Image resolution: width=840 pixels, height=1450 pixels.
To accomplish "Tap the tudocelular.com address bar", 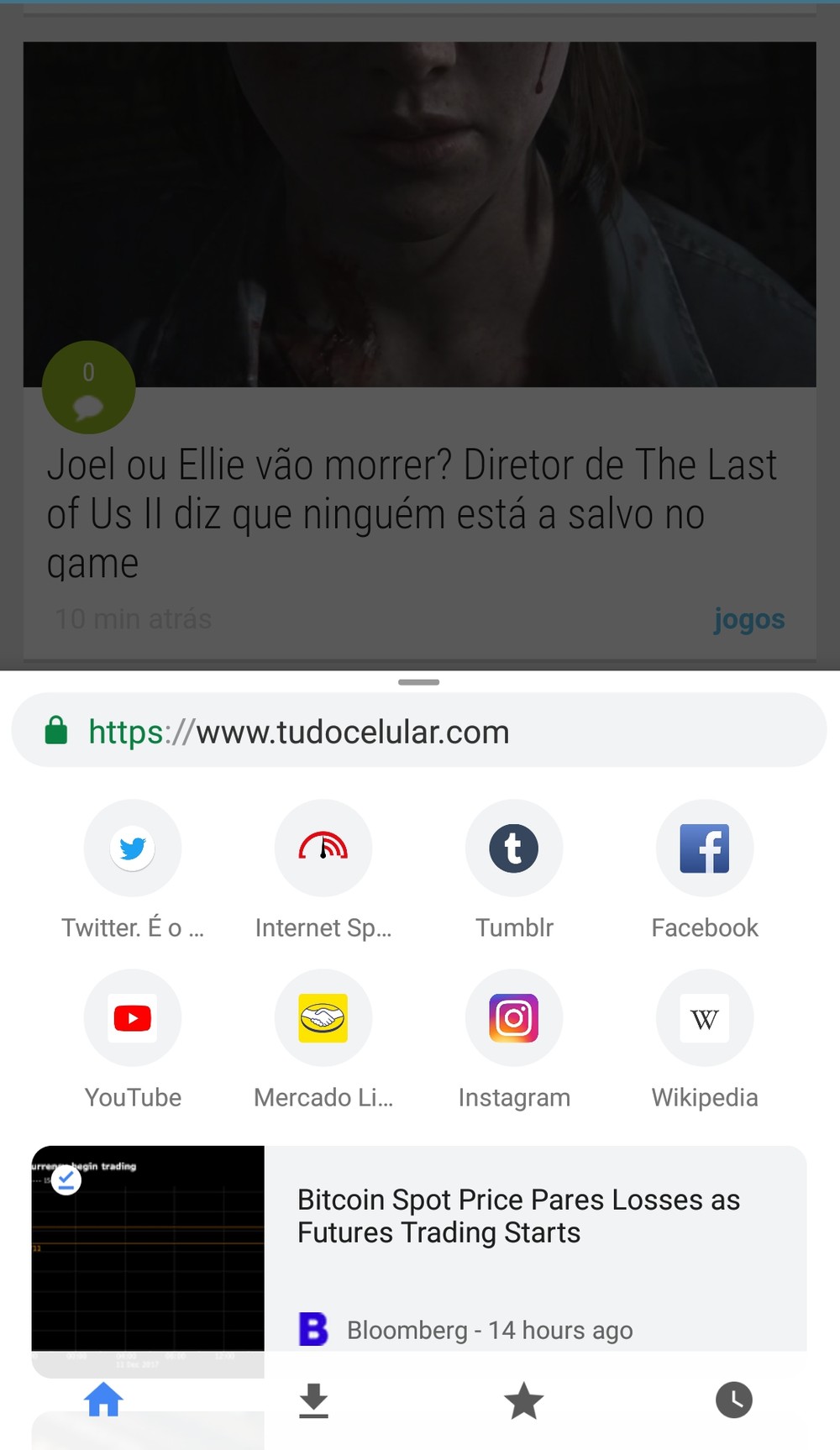I will pos(418,731).
